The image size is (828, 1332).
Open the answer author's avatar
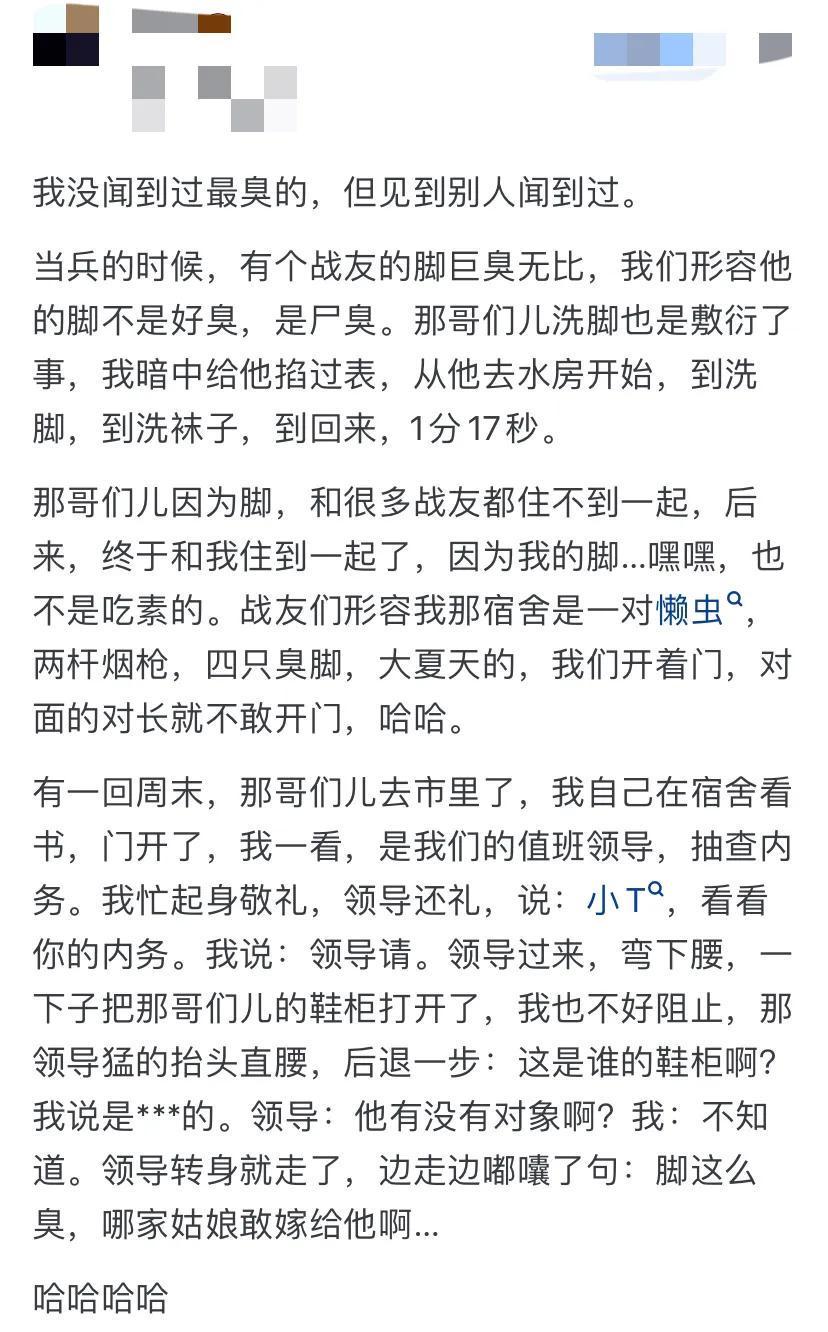[66, 35]
